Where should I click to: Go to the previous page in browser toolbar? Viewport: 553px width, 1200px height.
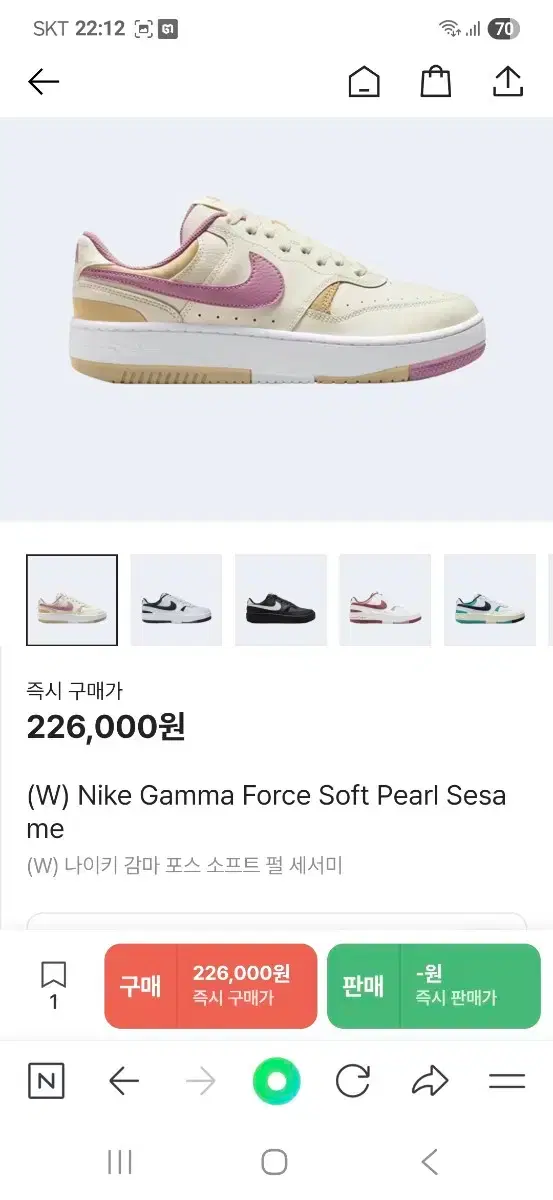123,1081
